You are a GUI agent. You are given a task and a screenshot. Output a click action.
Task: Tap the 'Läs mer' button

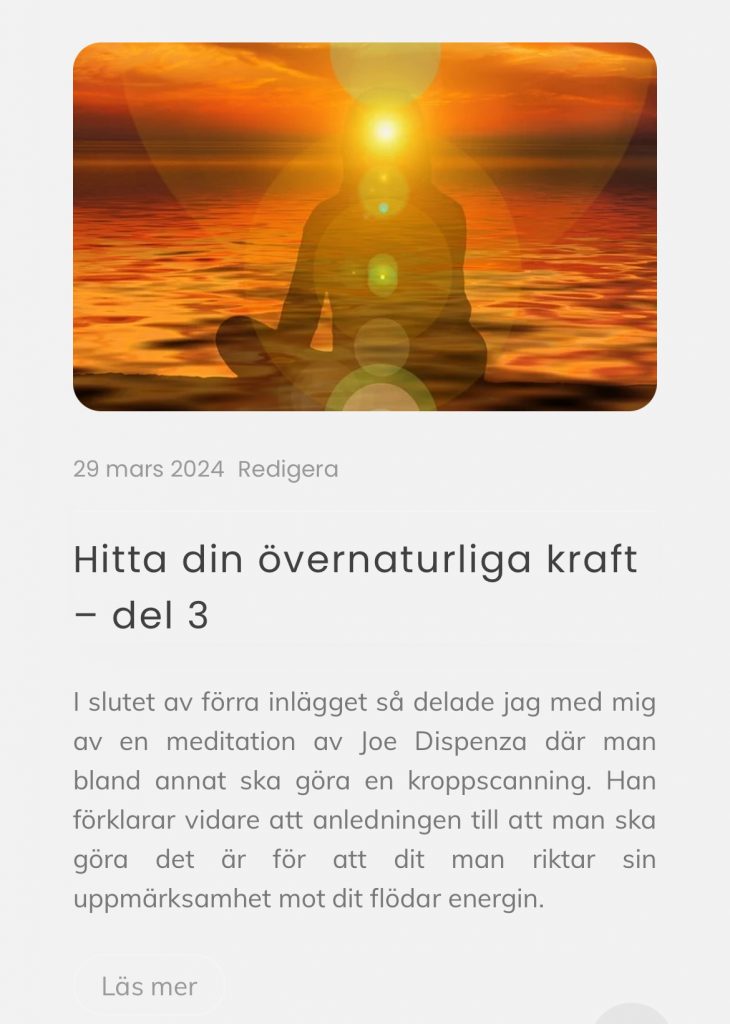149,987
